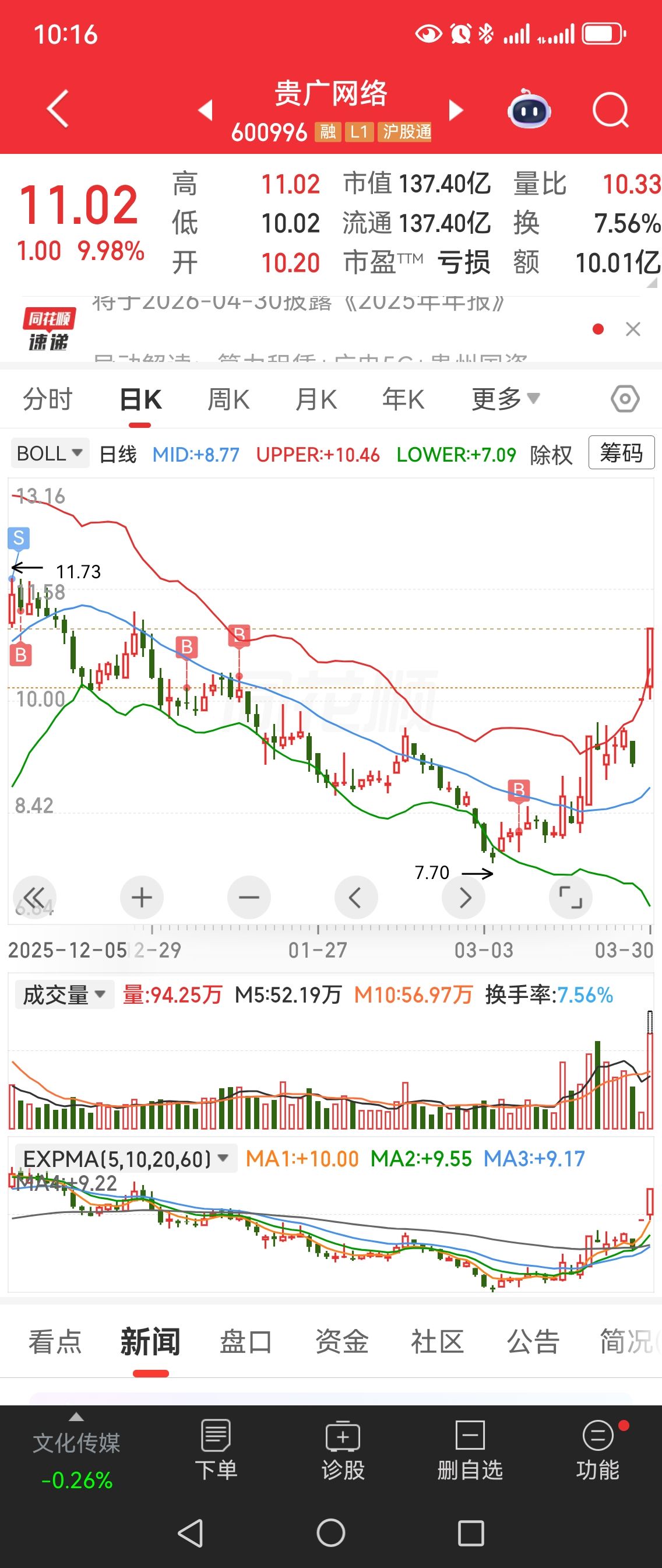Open the AI robot assistant

(x=529, y=110)
